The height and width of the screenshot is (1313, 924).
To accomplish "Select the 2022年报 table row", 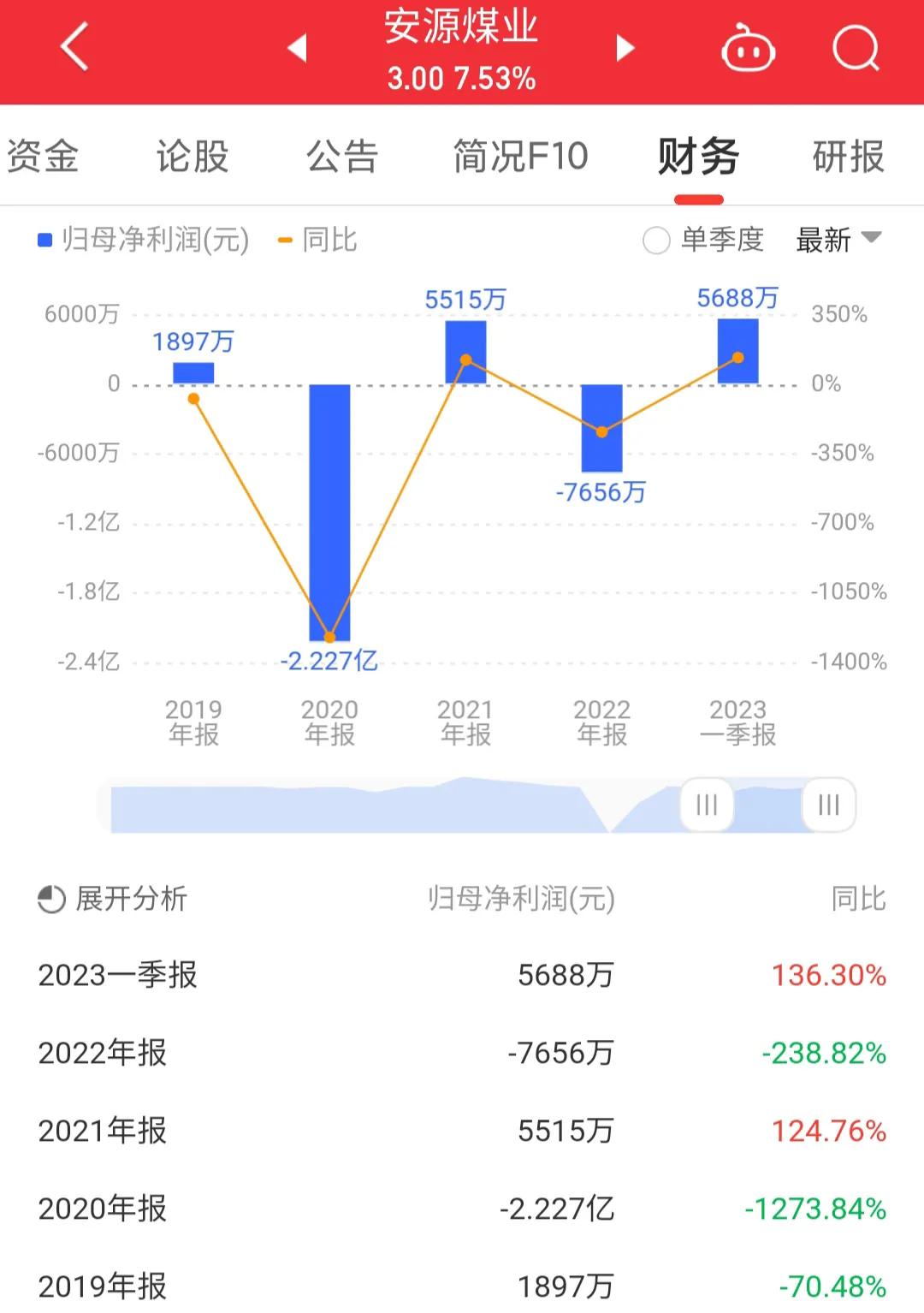I will pos(462,1051).
